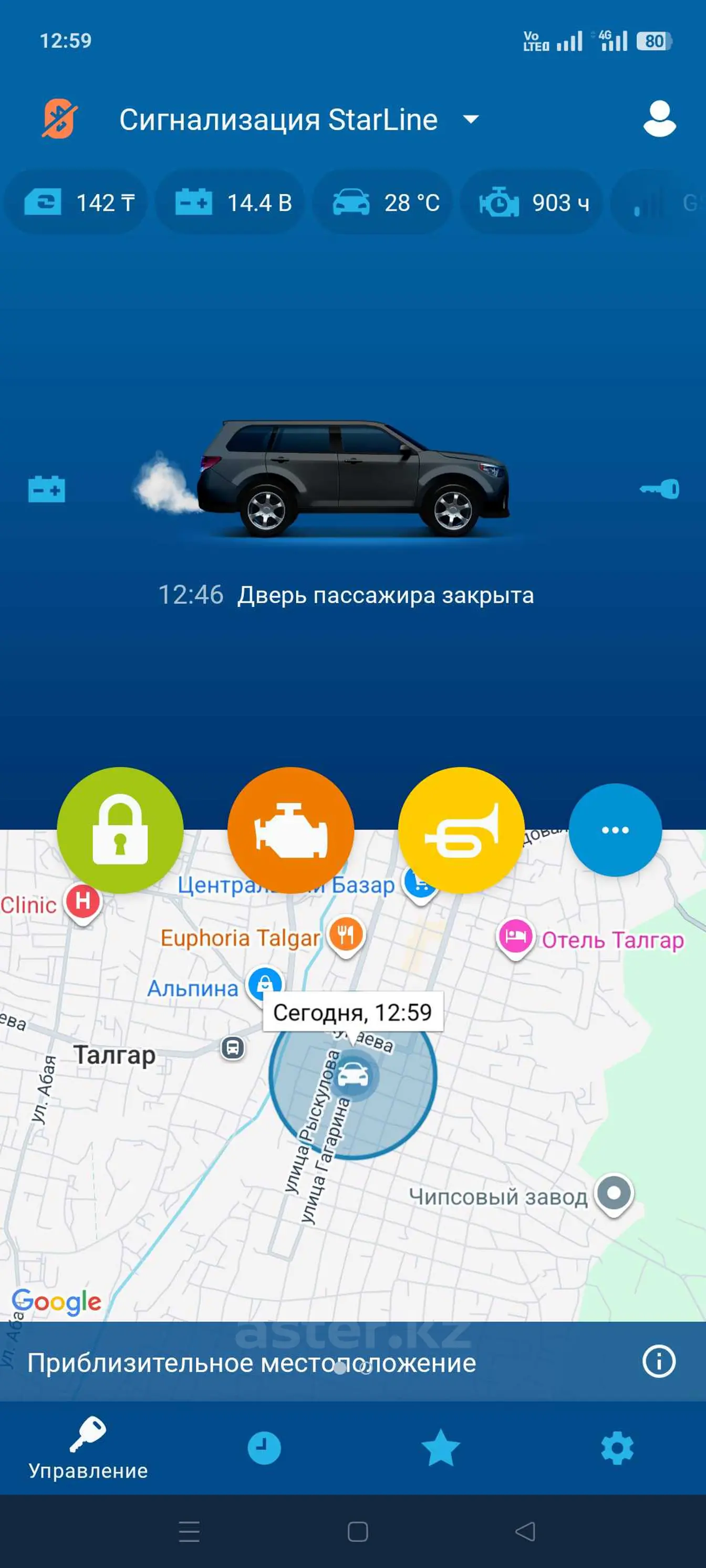Open the 12:46 passenger door event message
The width and height of the screenshot is (706, 1568).
click(x=346, y=595)
